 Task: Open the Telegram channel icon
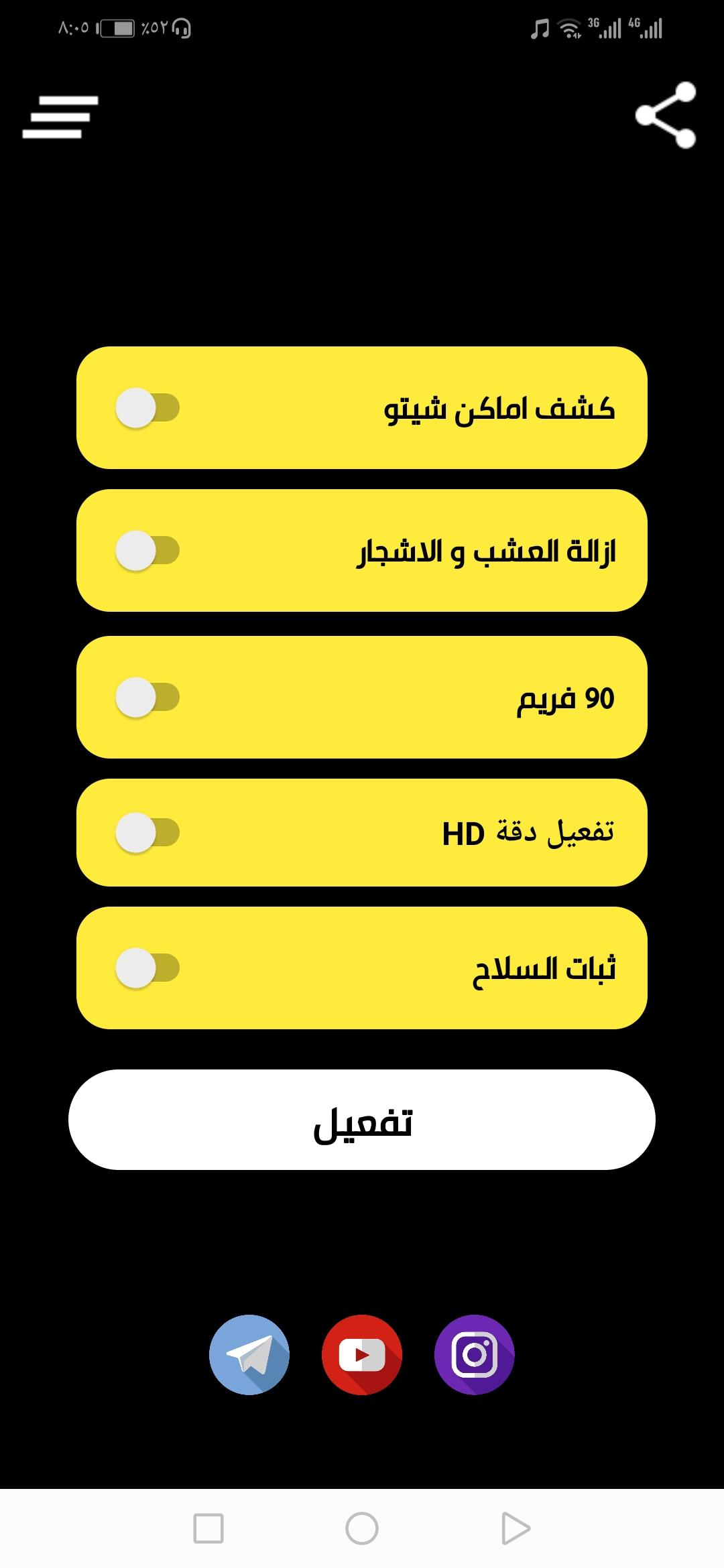pyautogui.click(x=249, y=1355)
